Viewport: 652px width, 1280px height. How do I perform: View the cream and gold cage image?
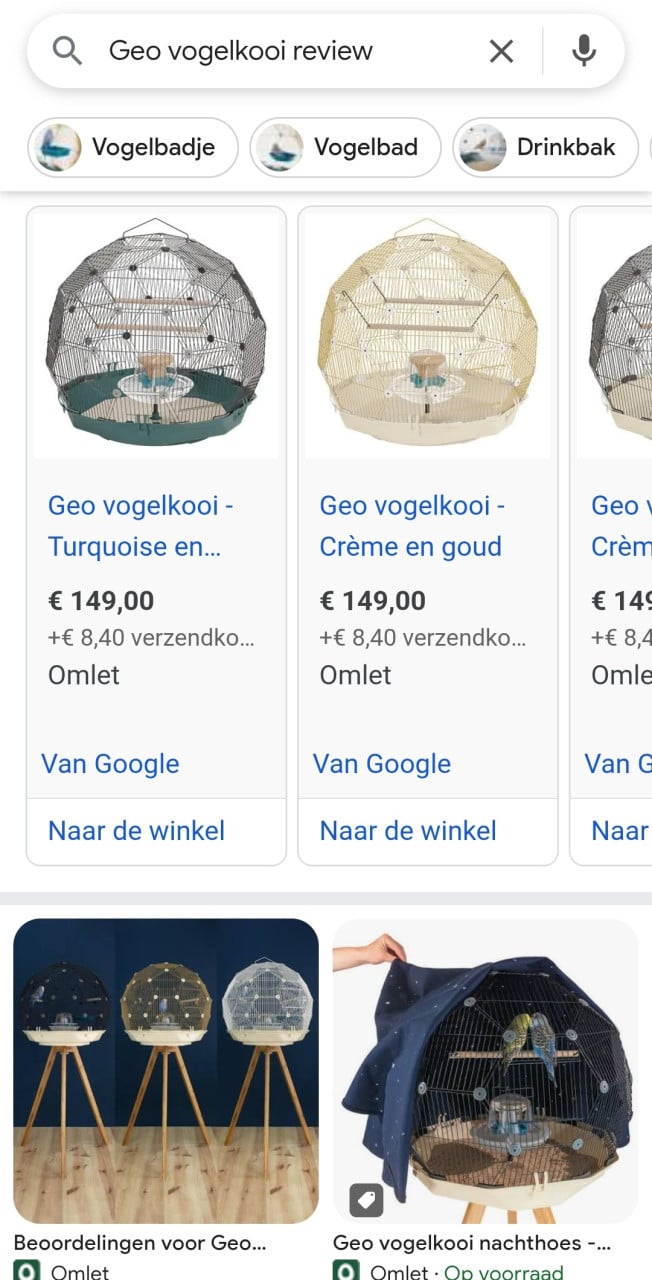click(x=428, y=333)
